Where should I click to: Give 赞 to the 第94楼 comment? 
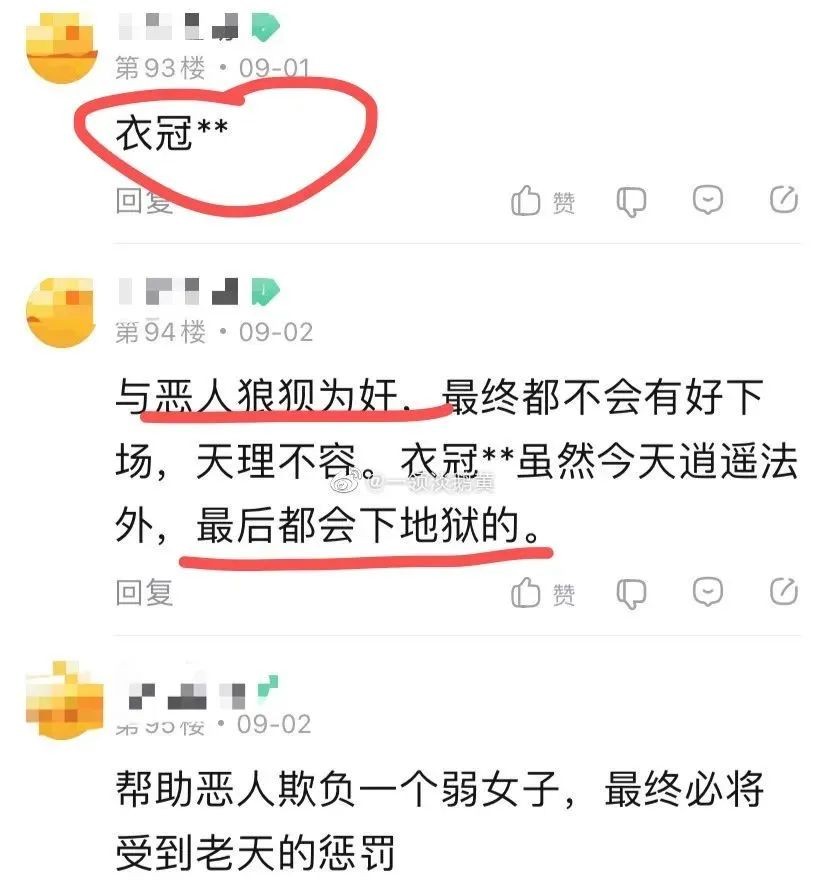[543, 593]
